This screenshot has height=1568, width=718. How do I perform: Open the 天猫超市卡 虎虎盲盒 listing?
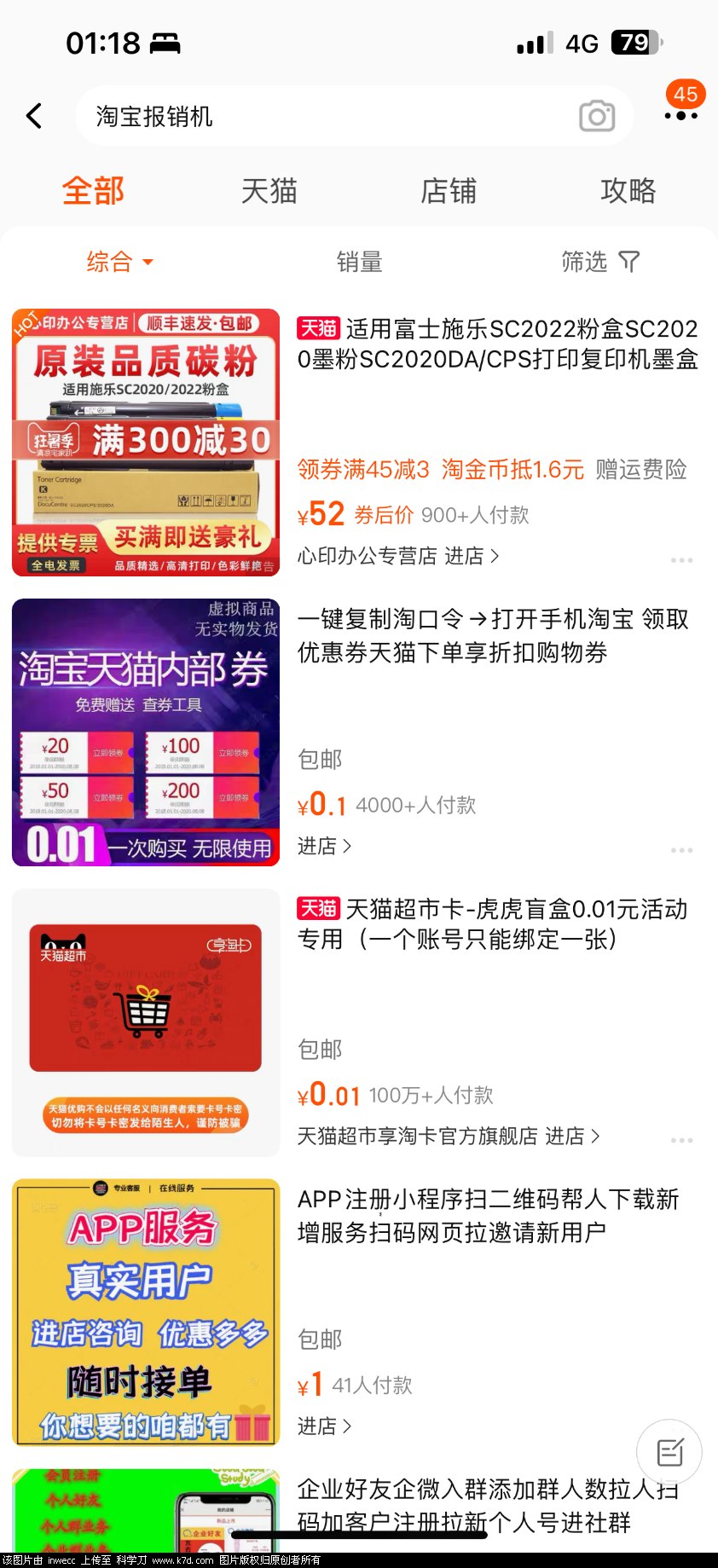click(x=492, y=924)
